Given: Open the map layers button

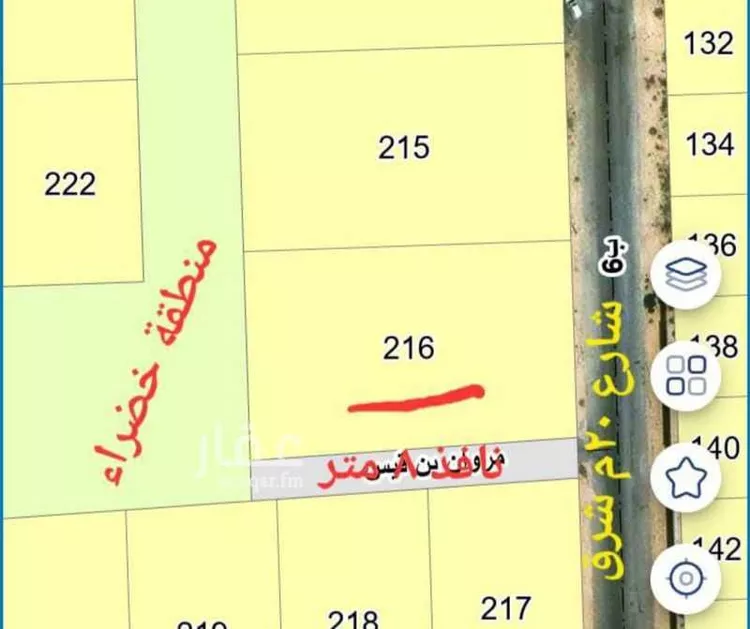Looking at the screenshot, I should [x=686, y=274].
